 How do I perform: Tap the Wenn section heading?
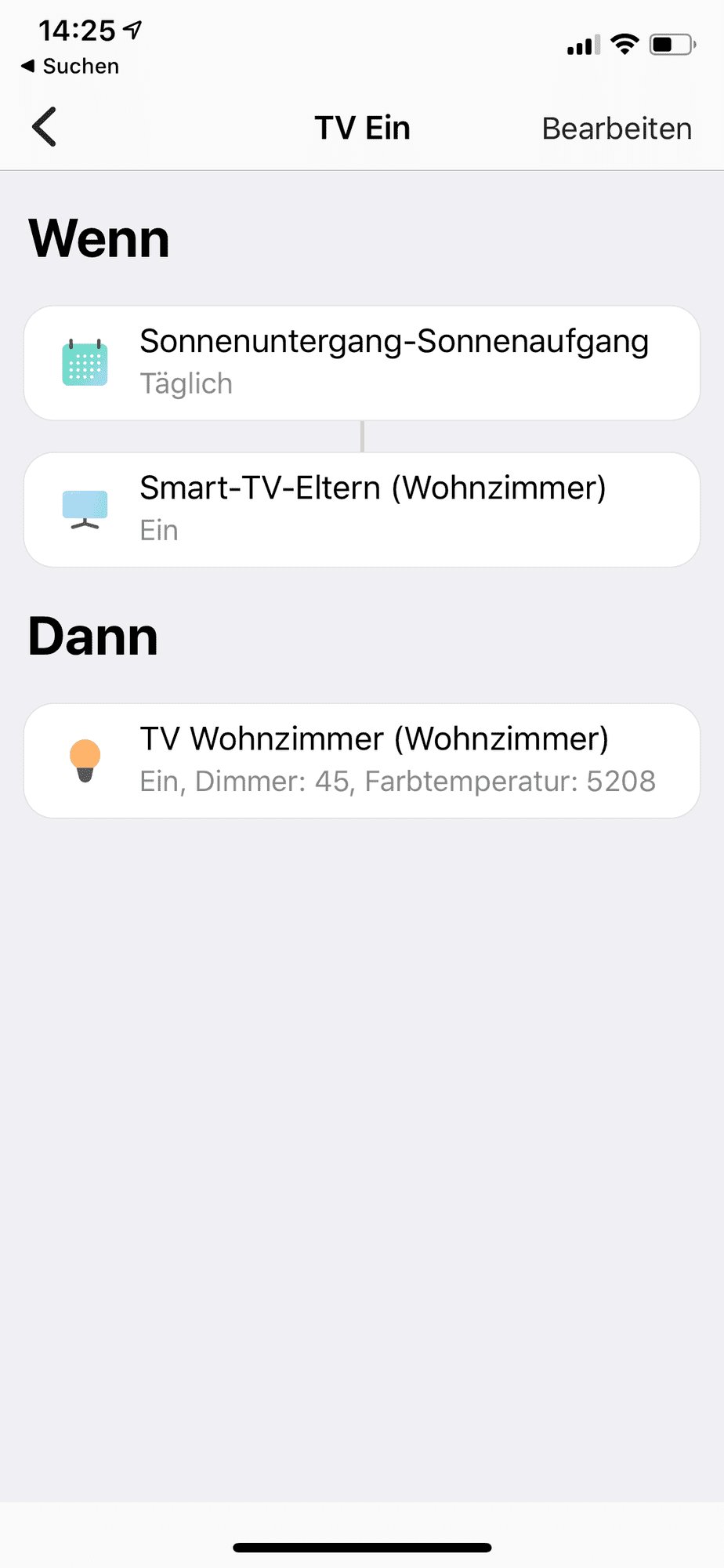100,238
